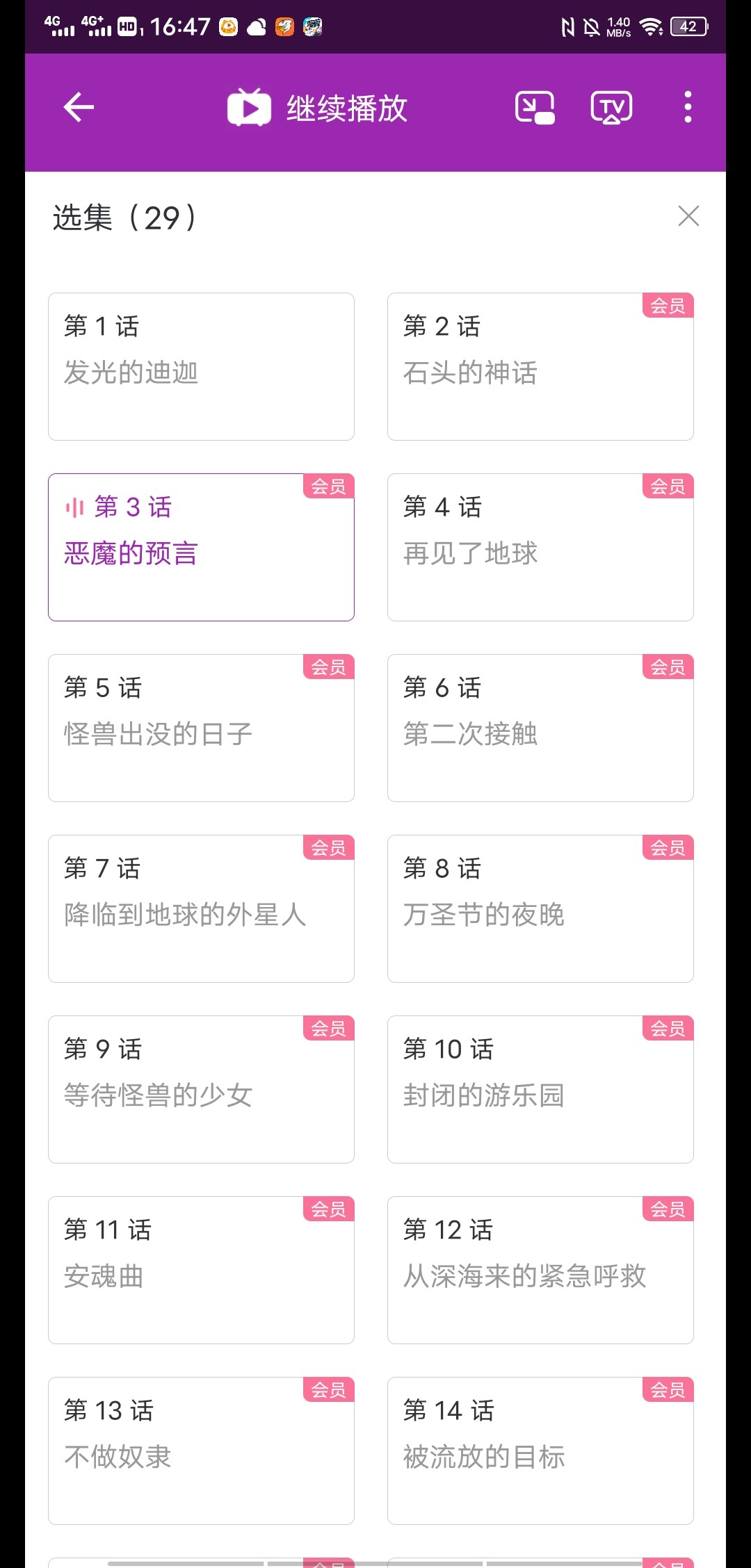The height and width of the screenshot is (1568, 751).
Task: Play episode 4 再见了地球
Action: tap(540, 547)
